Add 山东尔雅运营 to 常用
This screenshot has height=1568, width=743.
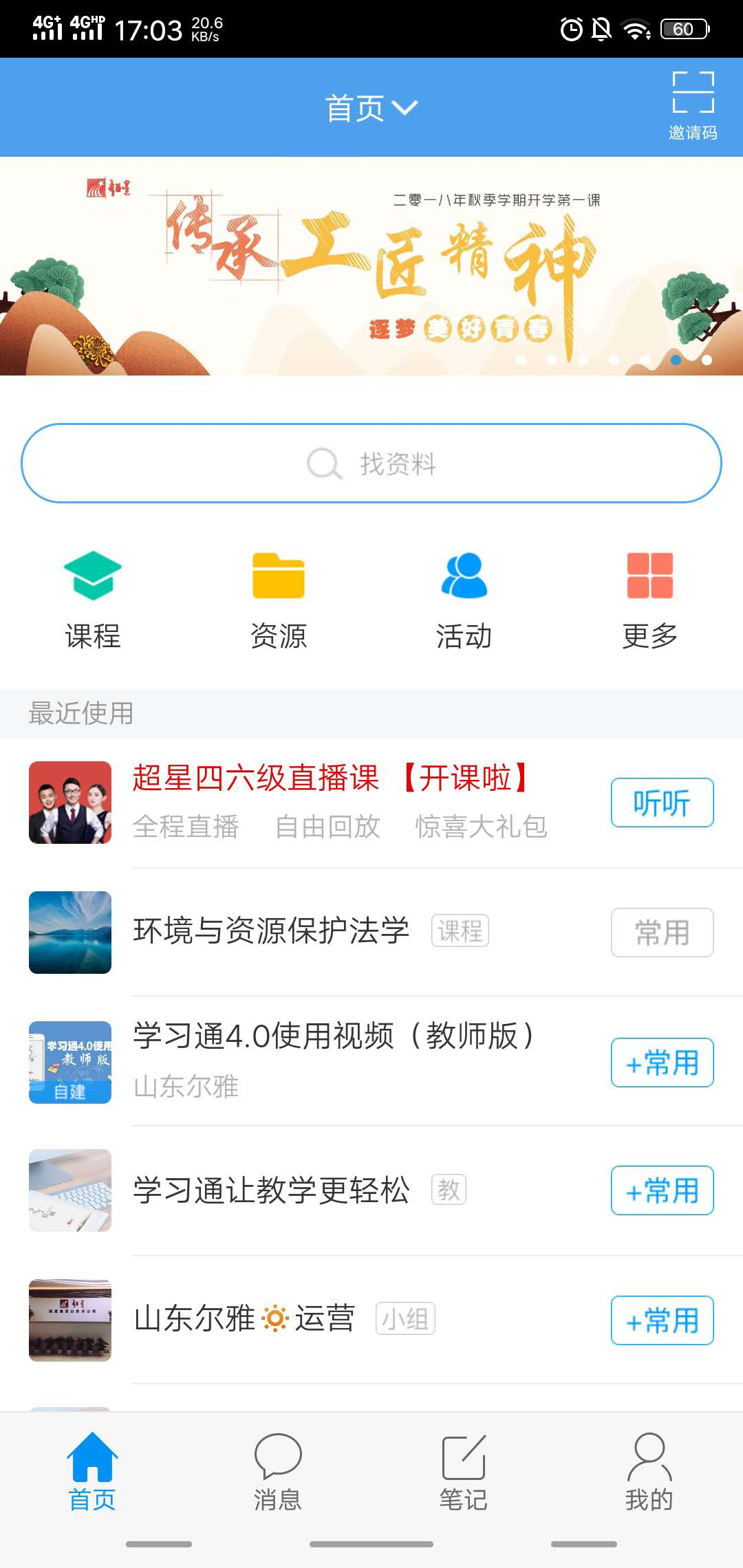click(x=662, y=1320)
